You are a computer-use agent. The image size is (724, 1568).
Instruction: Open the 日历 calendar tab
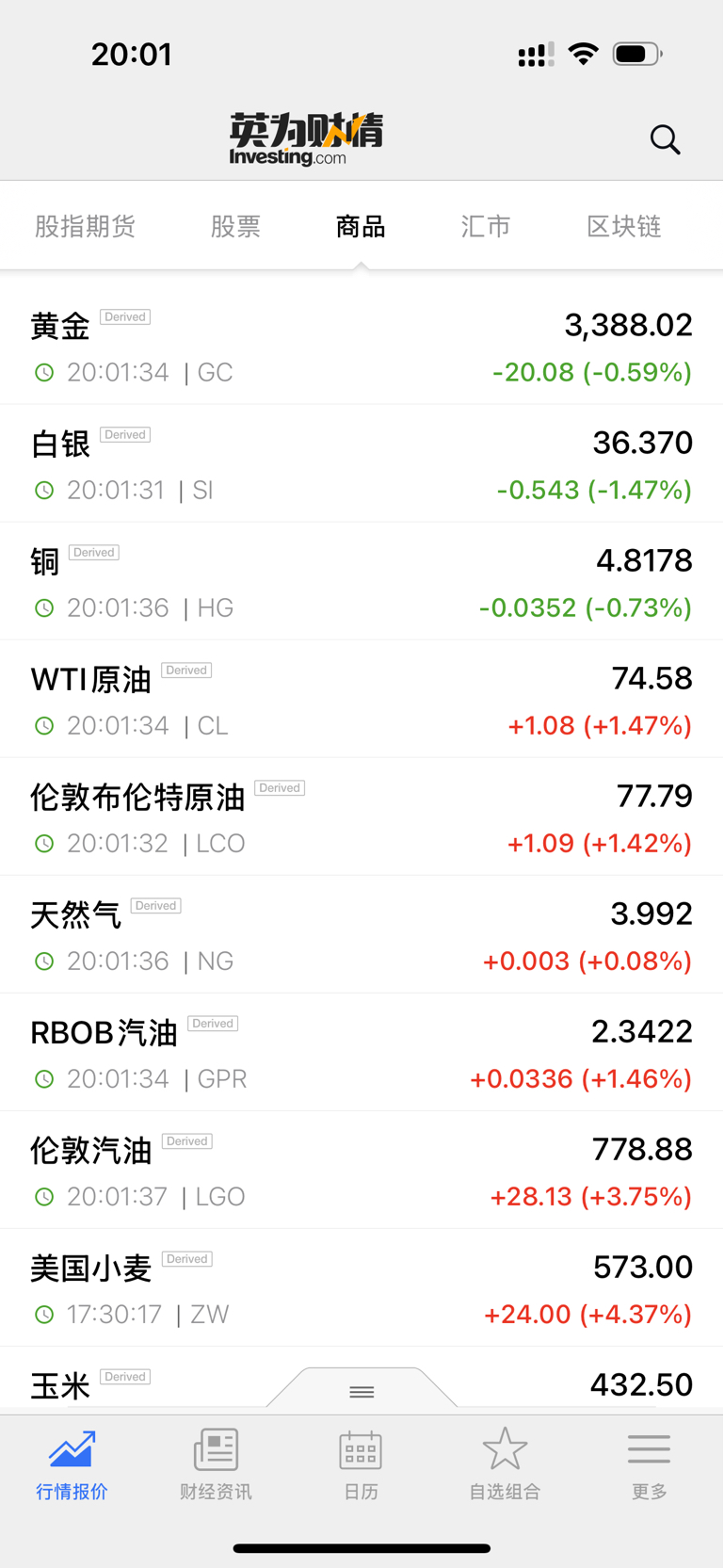361,1464
